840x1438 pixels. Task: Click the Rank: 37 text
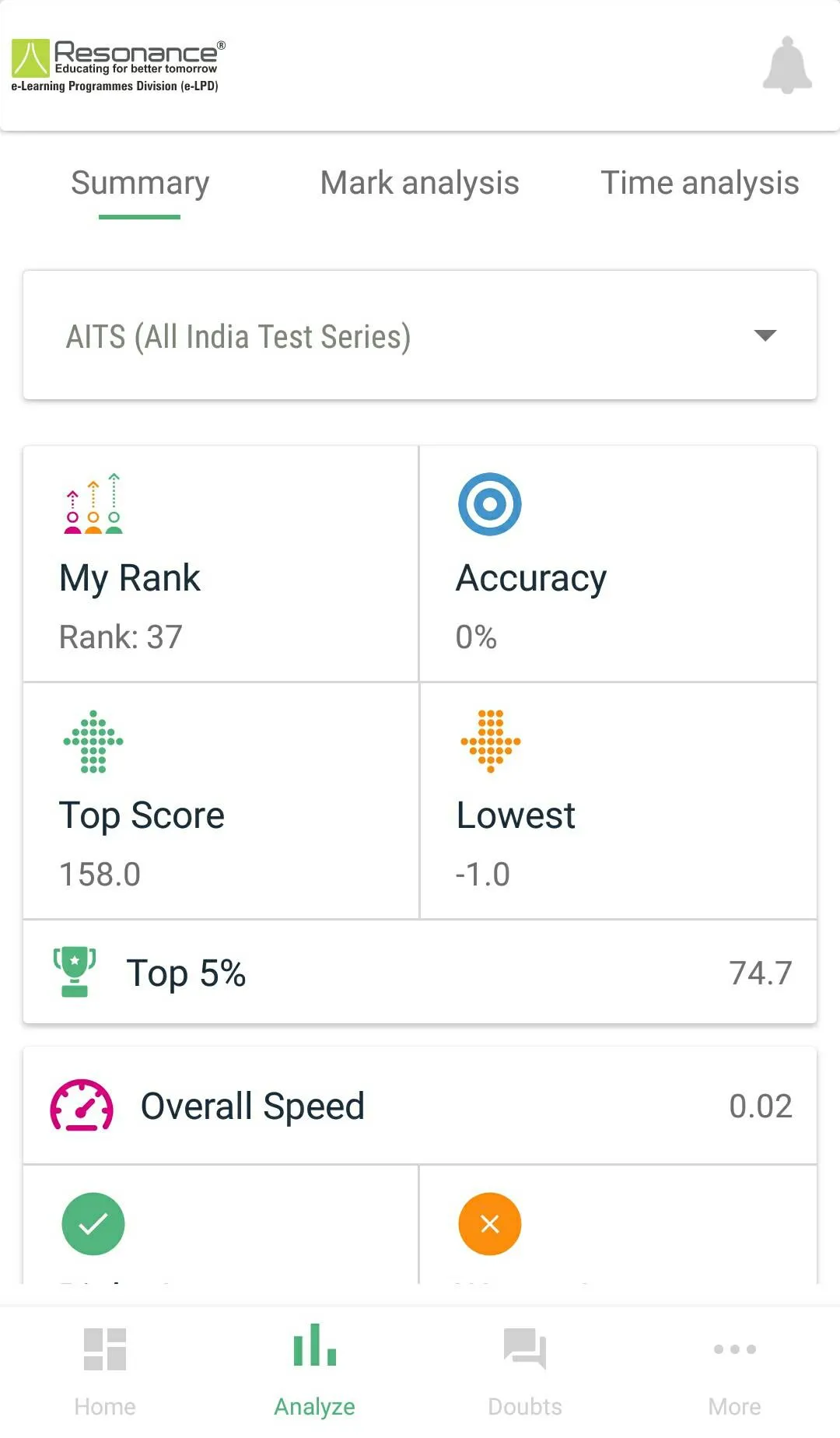click(x=121, y=637)
